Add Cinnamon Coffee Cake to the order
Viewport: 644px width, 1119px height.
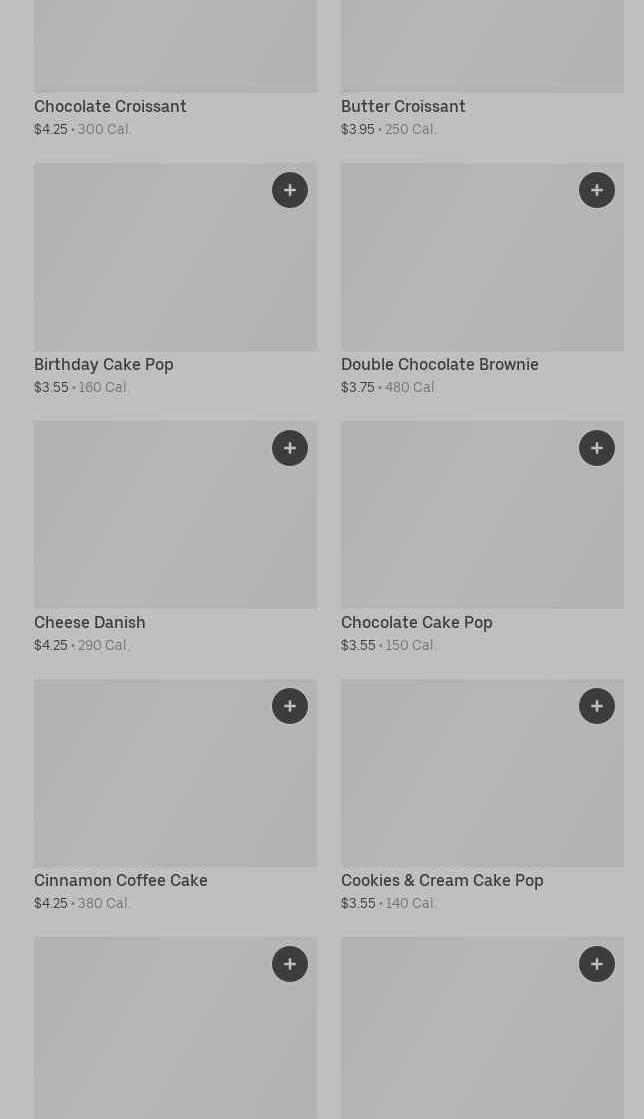(x=290, y=706)
